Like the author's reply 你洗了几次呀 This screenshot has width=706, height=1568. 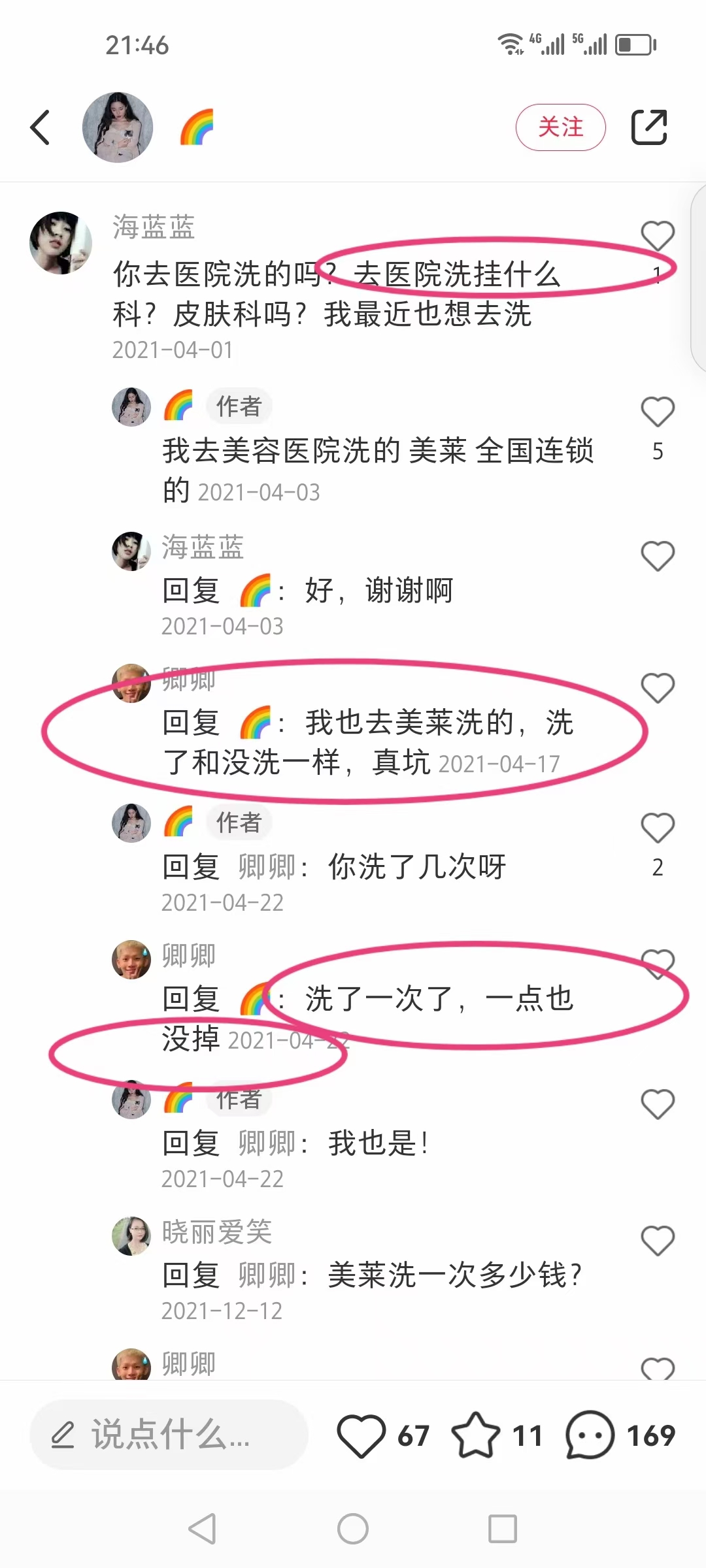click(x=657, y=828)
